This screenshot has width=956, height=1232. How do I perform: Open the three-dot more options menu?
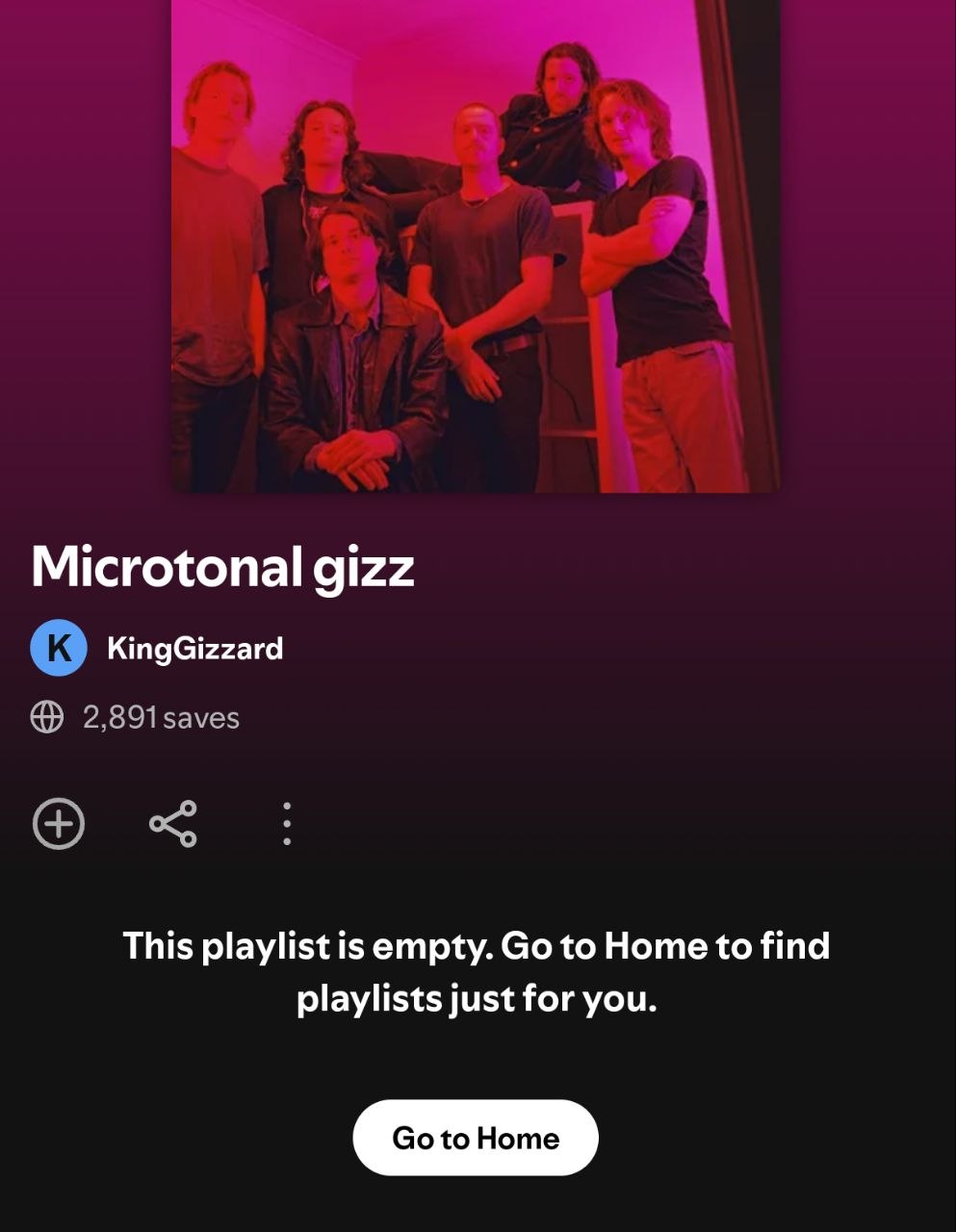point(287,824)
